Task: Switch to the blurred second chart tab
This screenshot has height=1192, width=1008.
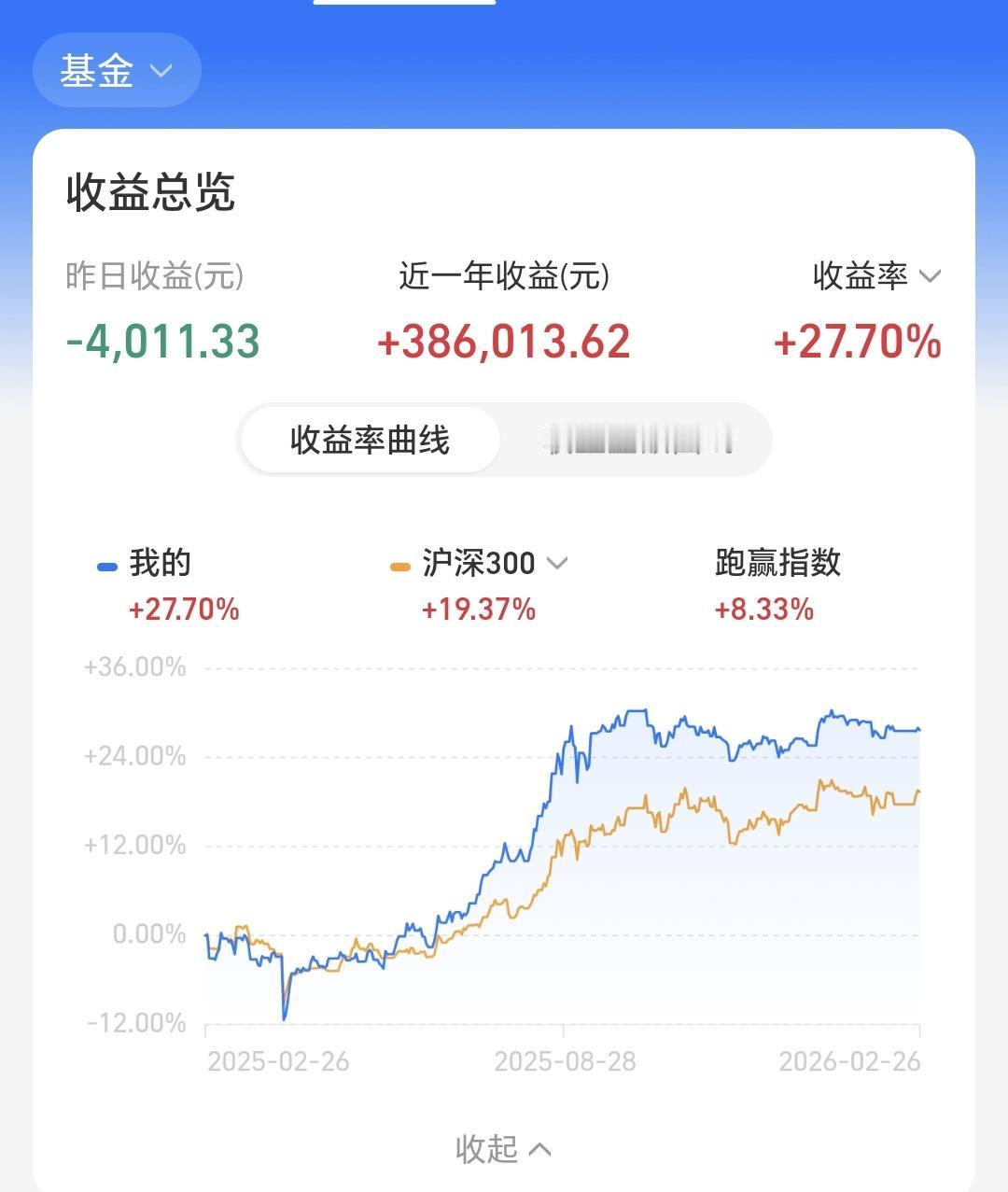Action: click(x=638, y=440)
